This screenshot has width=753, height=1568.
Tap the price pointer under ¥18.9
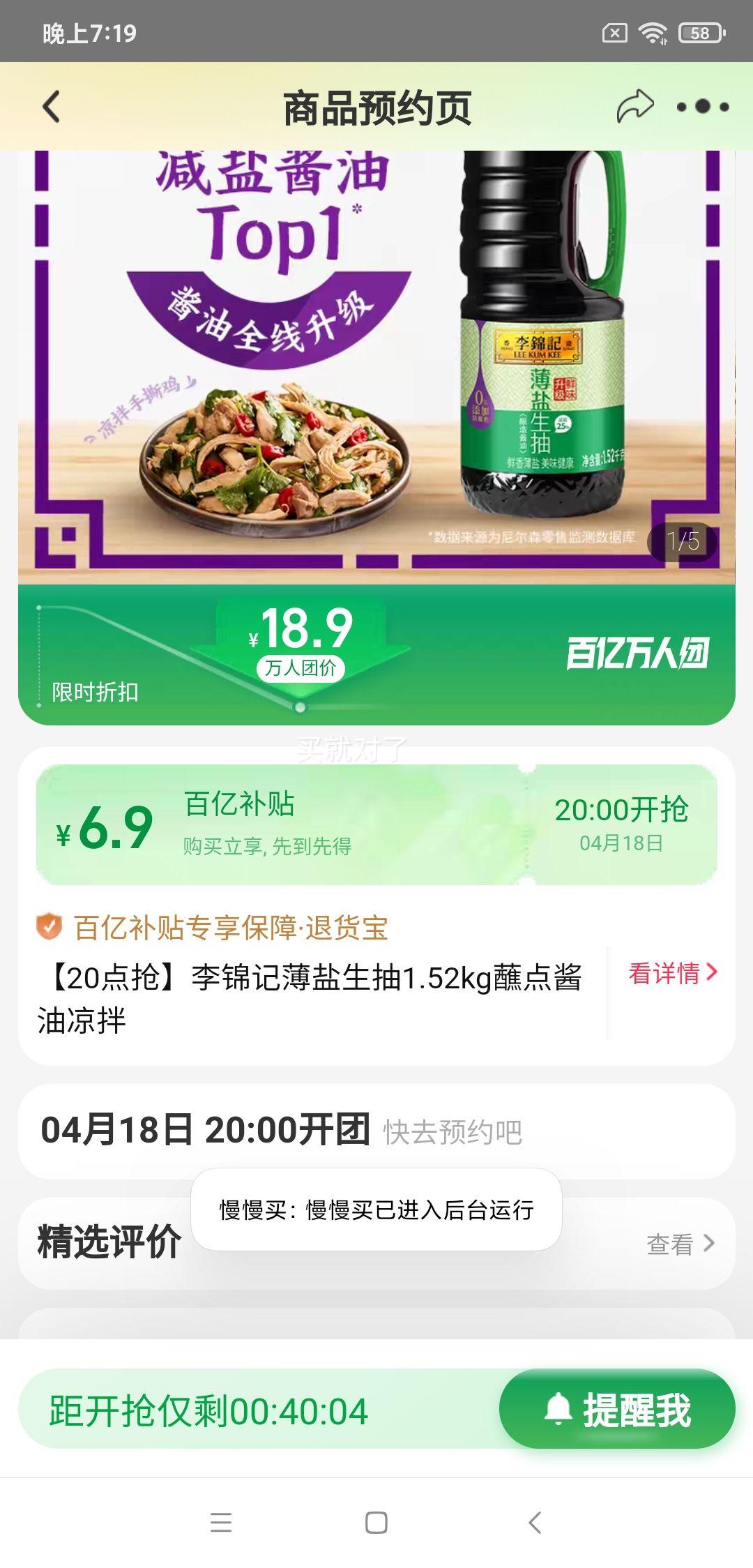(300, 707)
